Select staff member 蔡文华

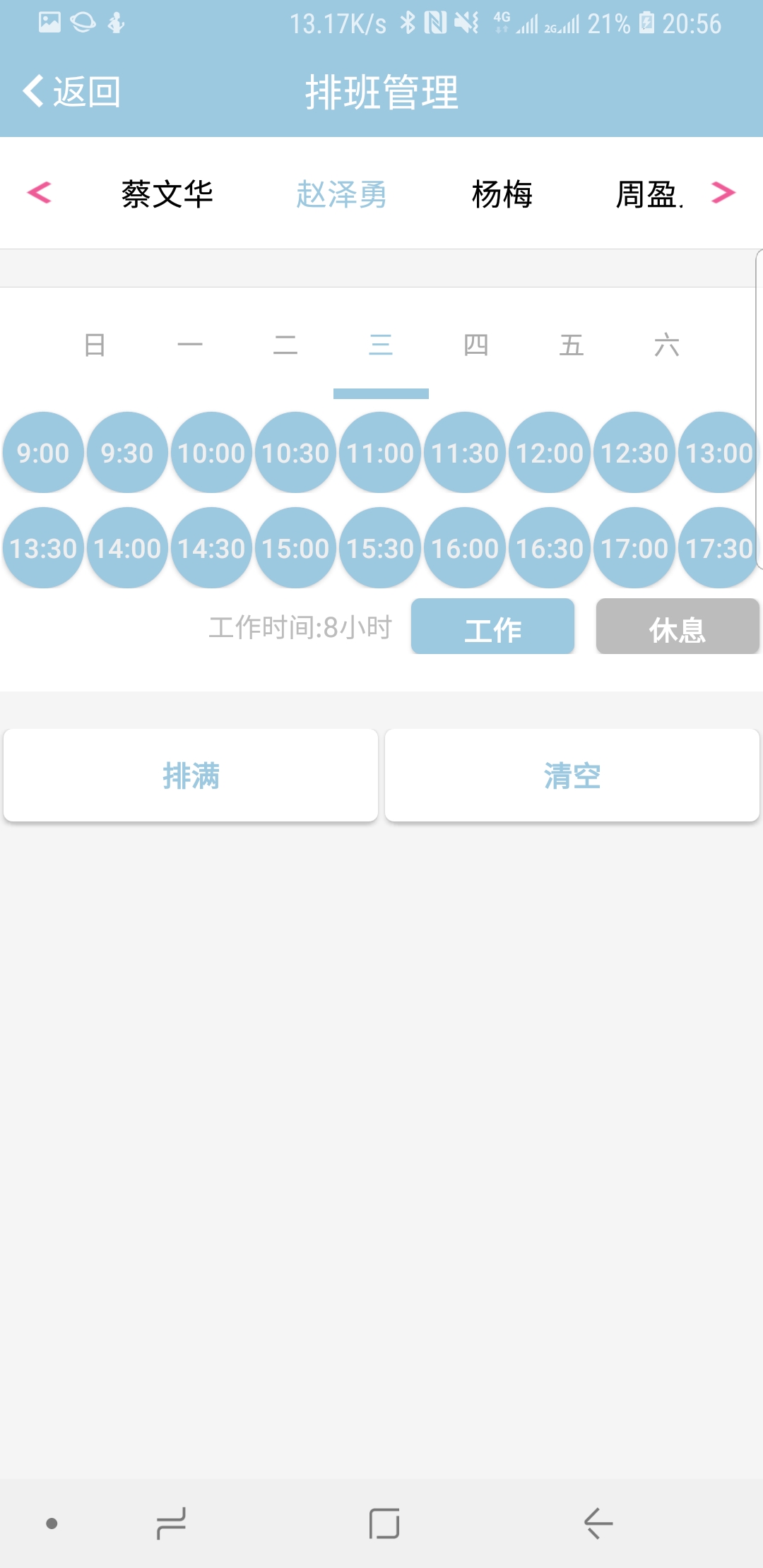point(167,194)
